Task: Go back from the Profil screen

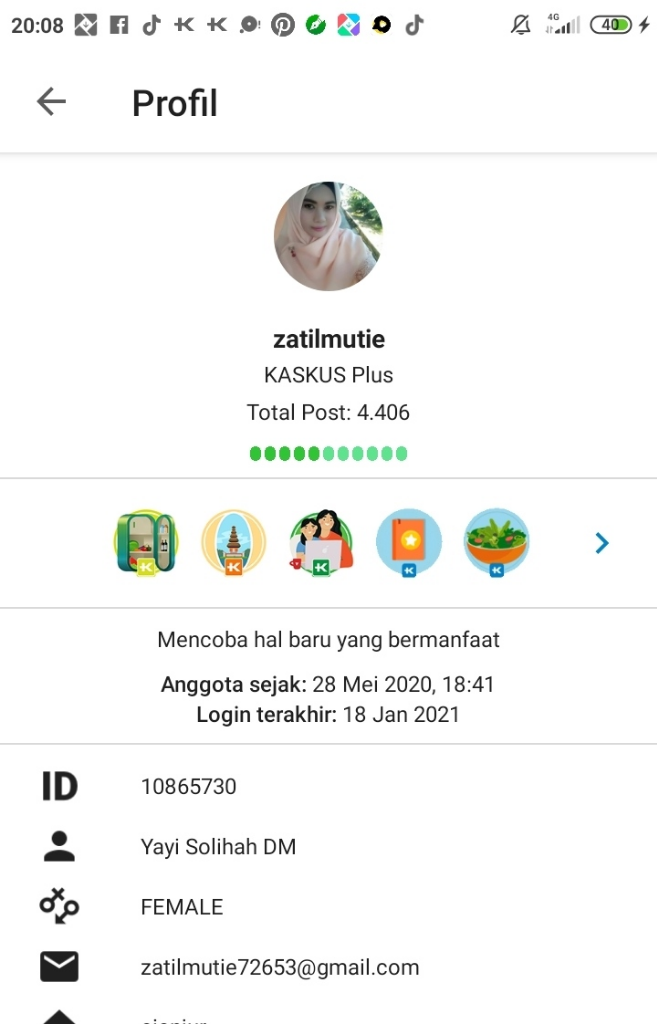Action: [x=51, y=102]
